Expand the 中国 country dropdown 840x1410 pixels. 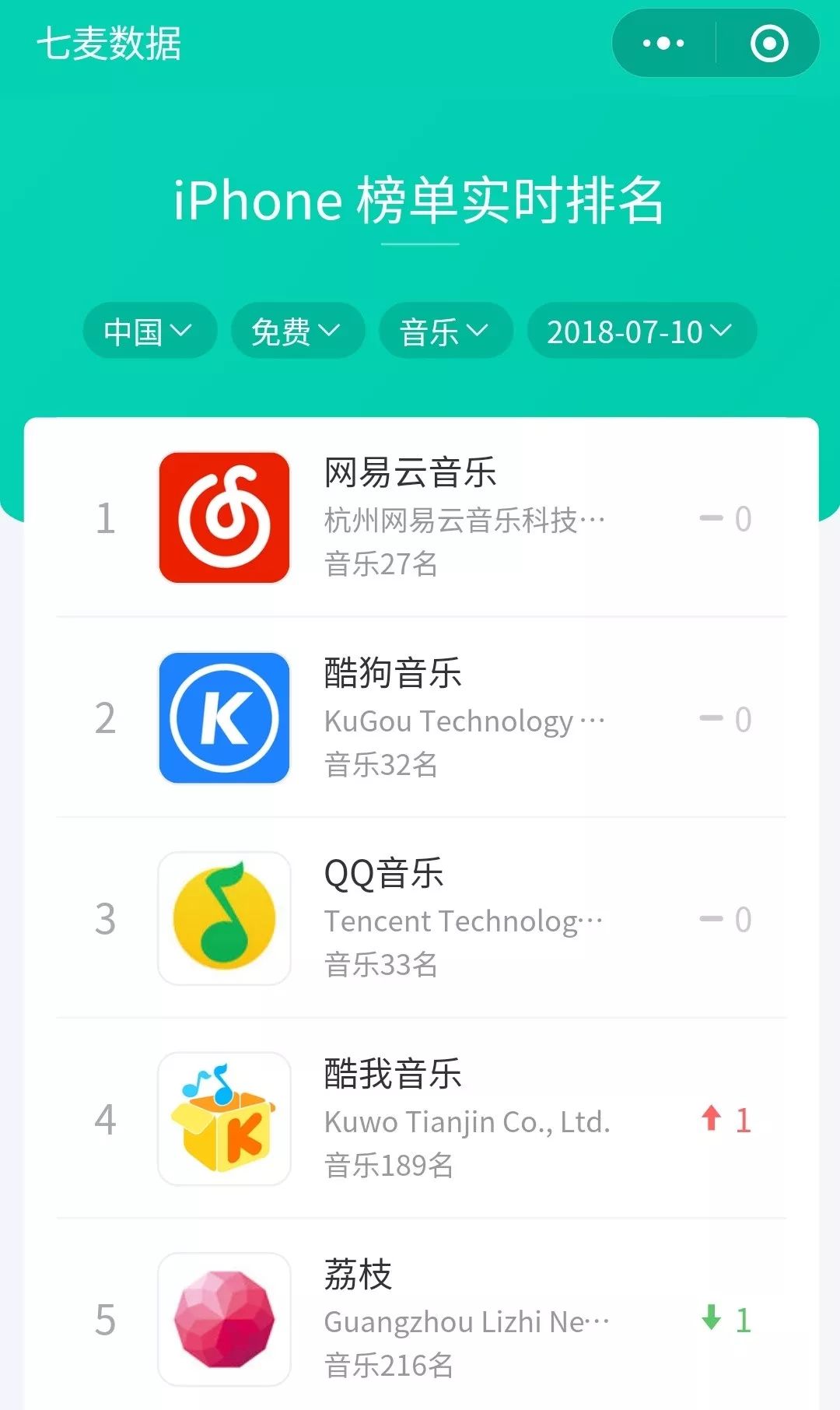[149, 331]
